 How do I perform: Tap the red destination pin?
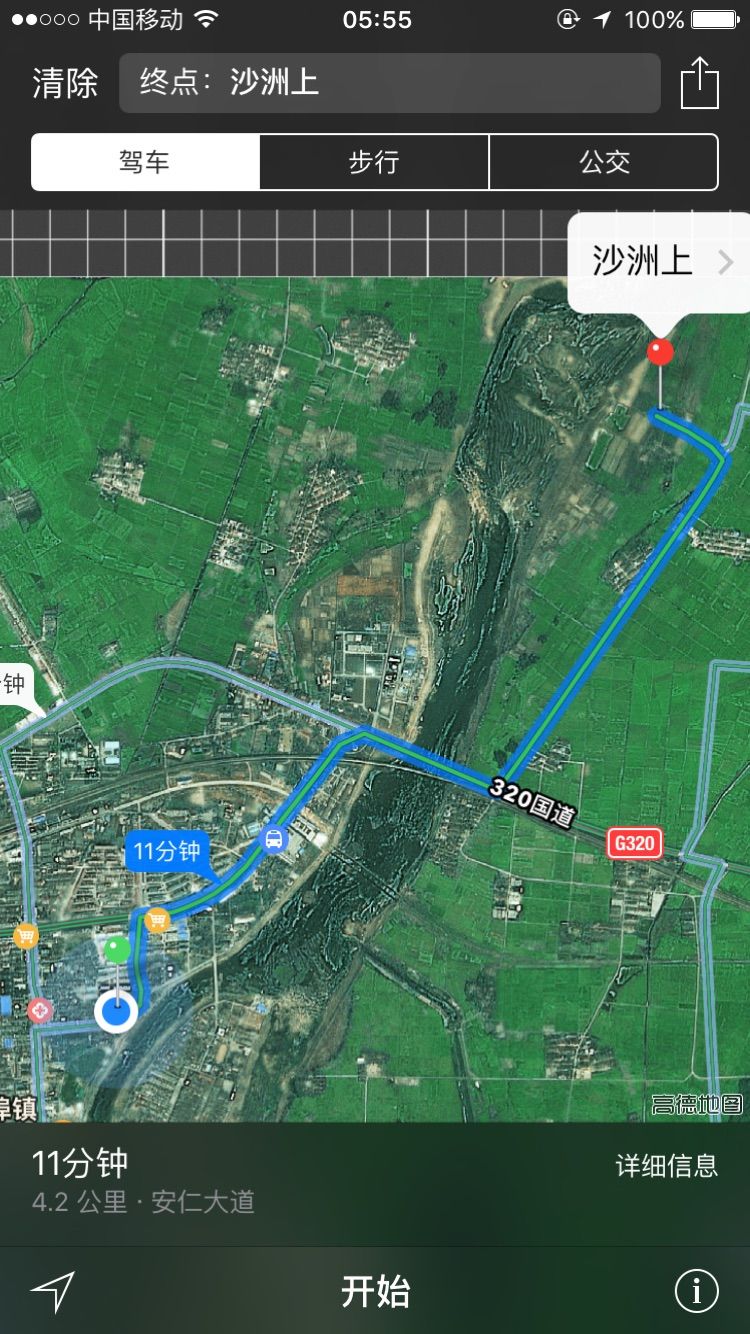660,352
